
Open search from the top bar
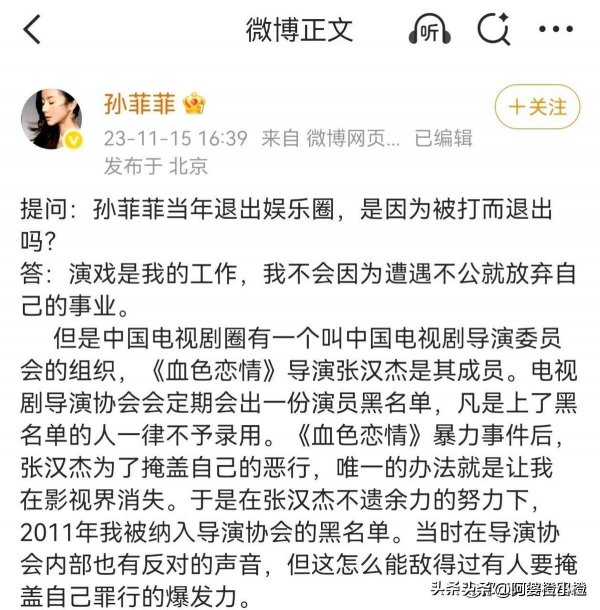point(494,30)
